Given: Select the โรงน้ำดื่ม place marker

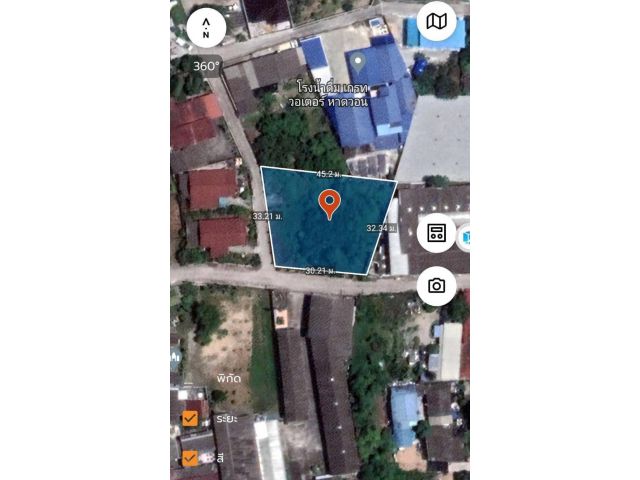Looking at the screenshot, I should pos(358,64).
